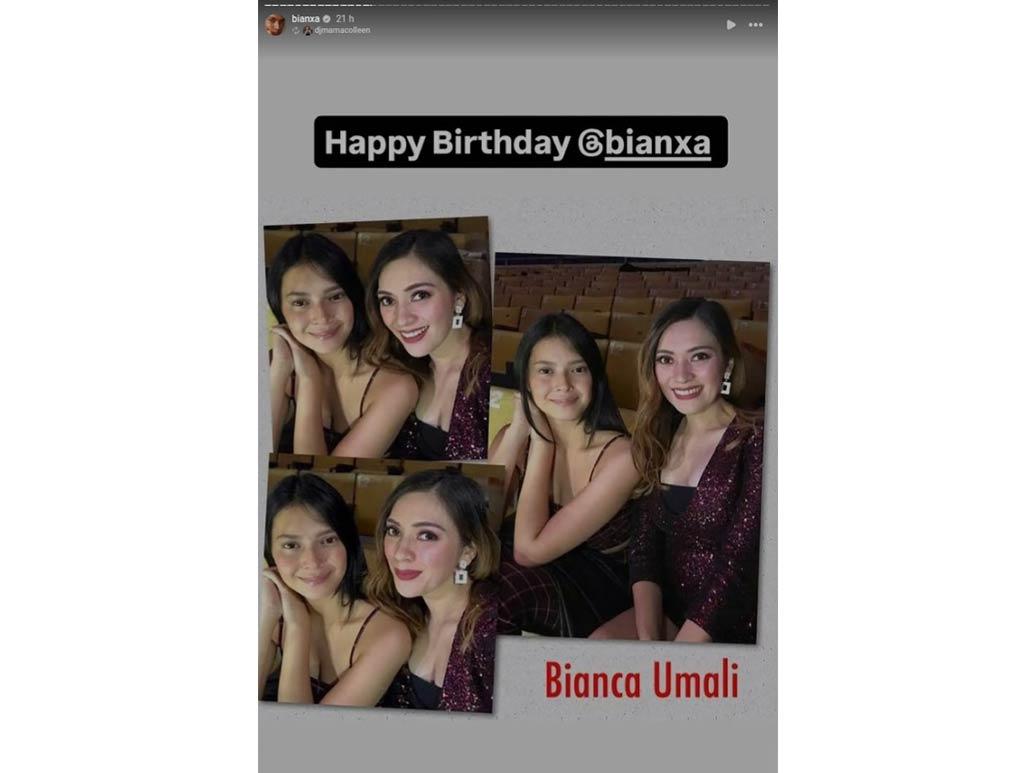Tap the bianxa username in the header

pyautogui.click(x=304, y=18)
